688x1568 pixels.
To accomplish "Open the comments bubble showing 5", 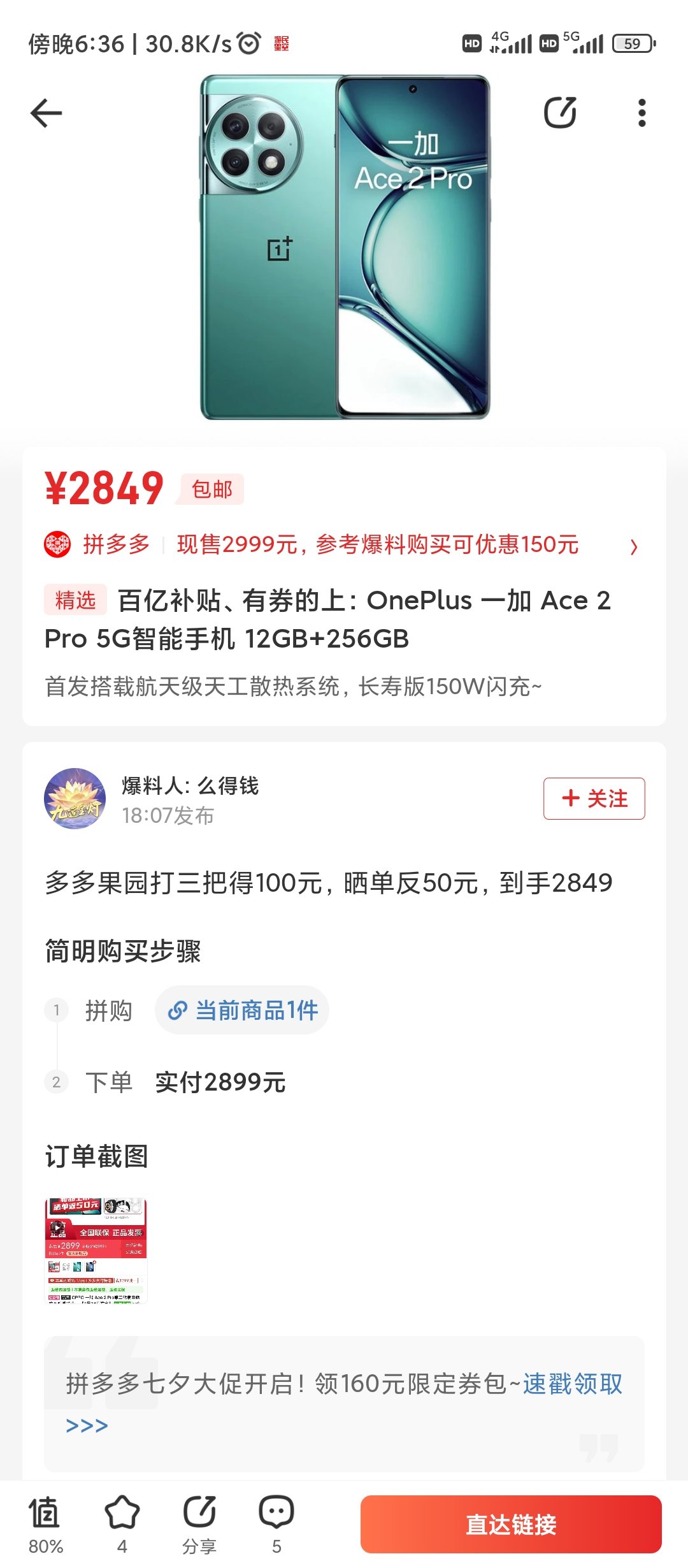I will pos(276,1524).
